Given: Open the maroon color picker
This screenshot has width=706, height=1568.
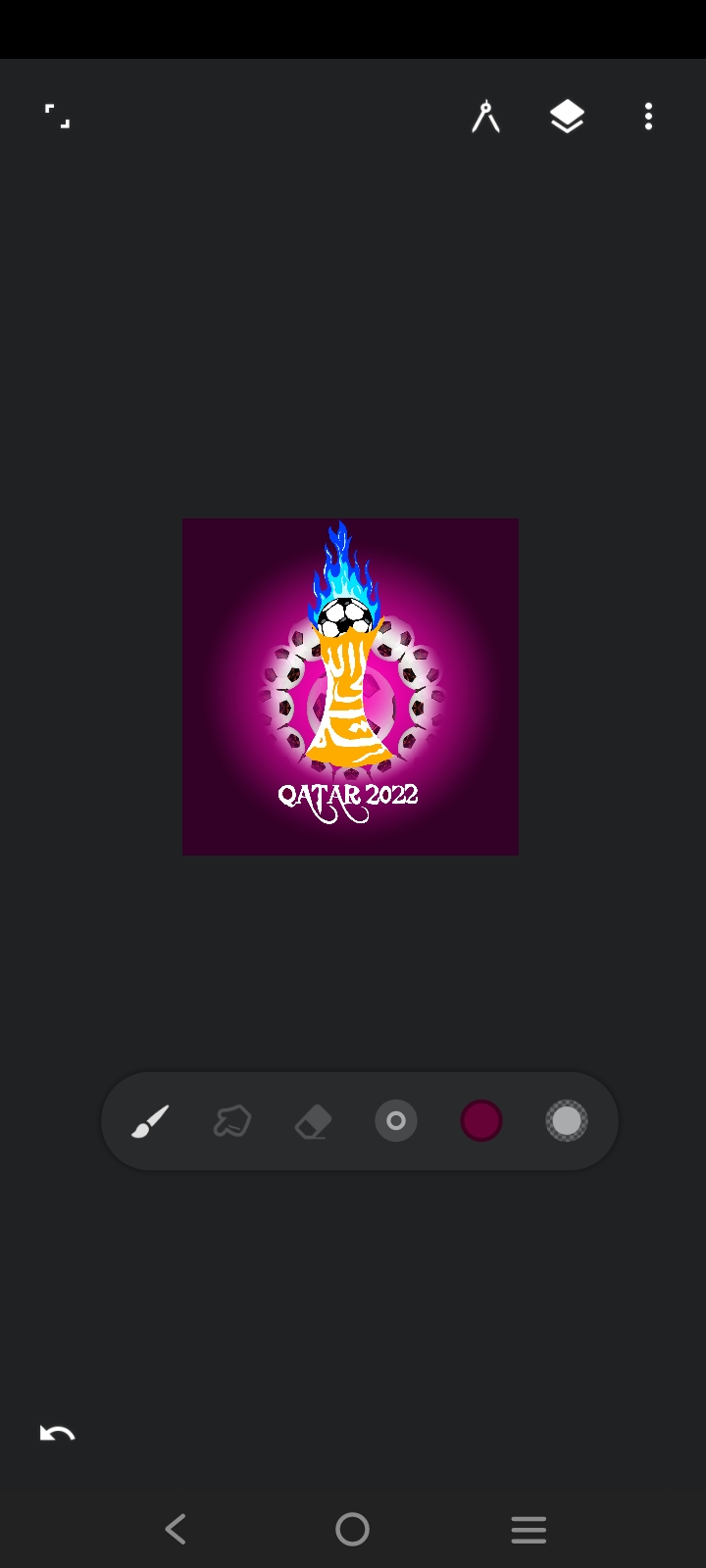Looking at the screenshot, I should click(x=481, y=1121).
